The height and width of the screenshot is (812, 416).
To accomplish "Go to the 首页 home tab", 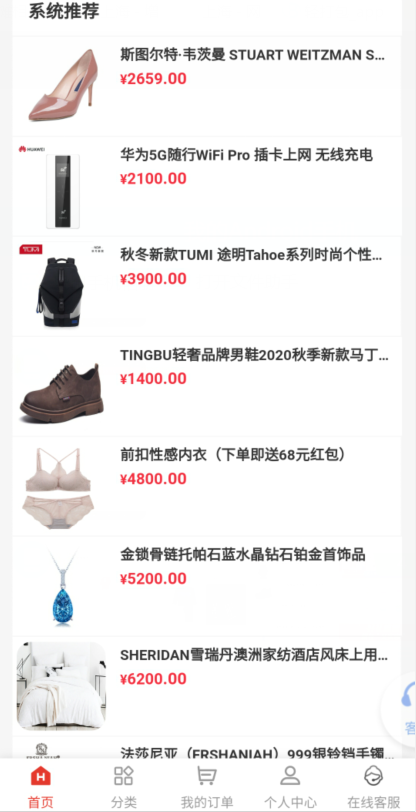I will (40, 787).
